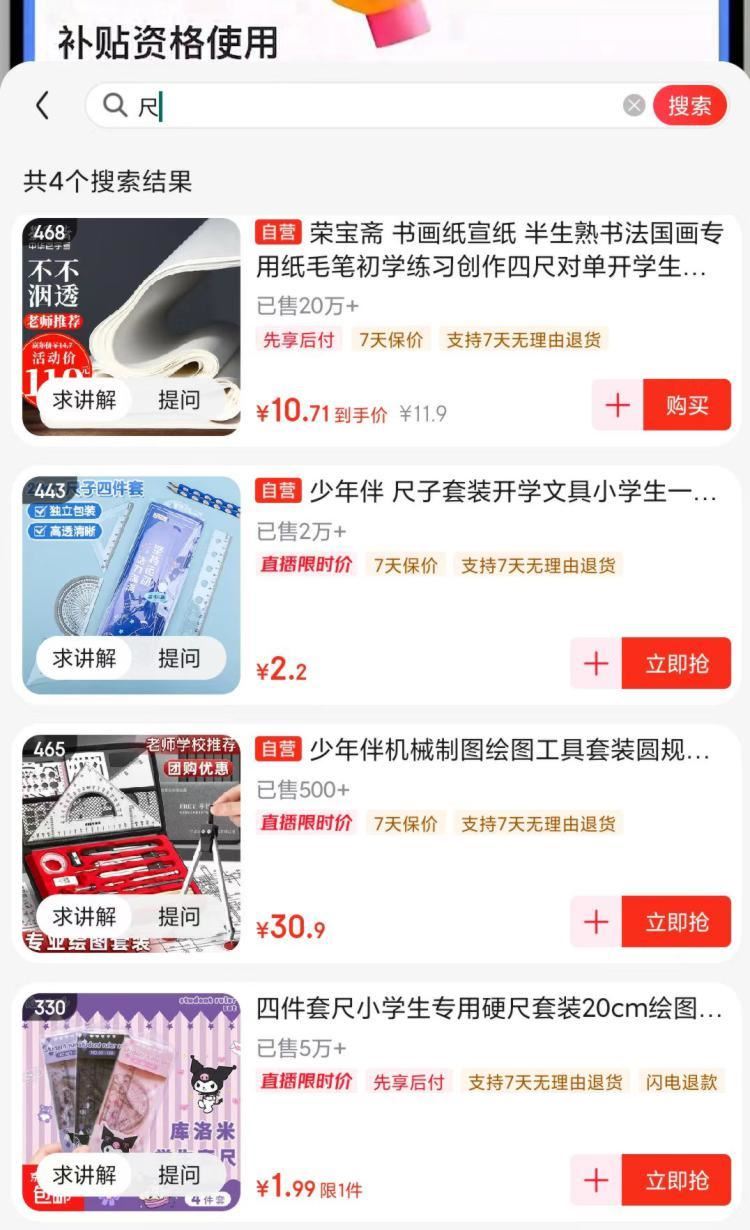Tap 求讲解 on 荣宝斋 宣纸
The image size is (750, 1230).
coord(85,400)
